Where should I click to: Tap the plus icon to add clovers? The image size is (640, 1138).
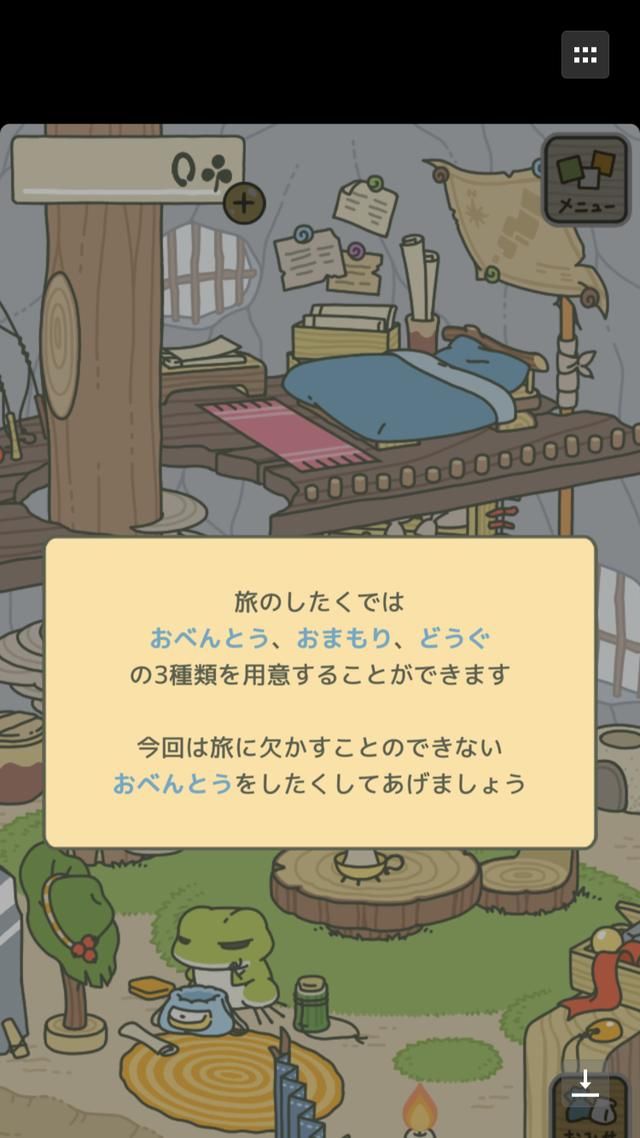pyautogui.click(x=244, y=204)
